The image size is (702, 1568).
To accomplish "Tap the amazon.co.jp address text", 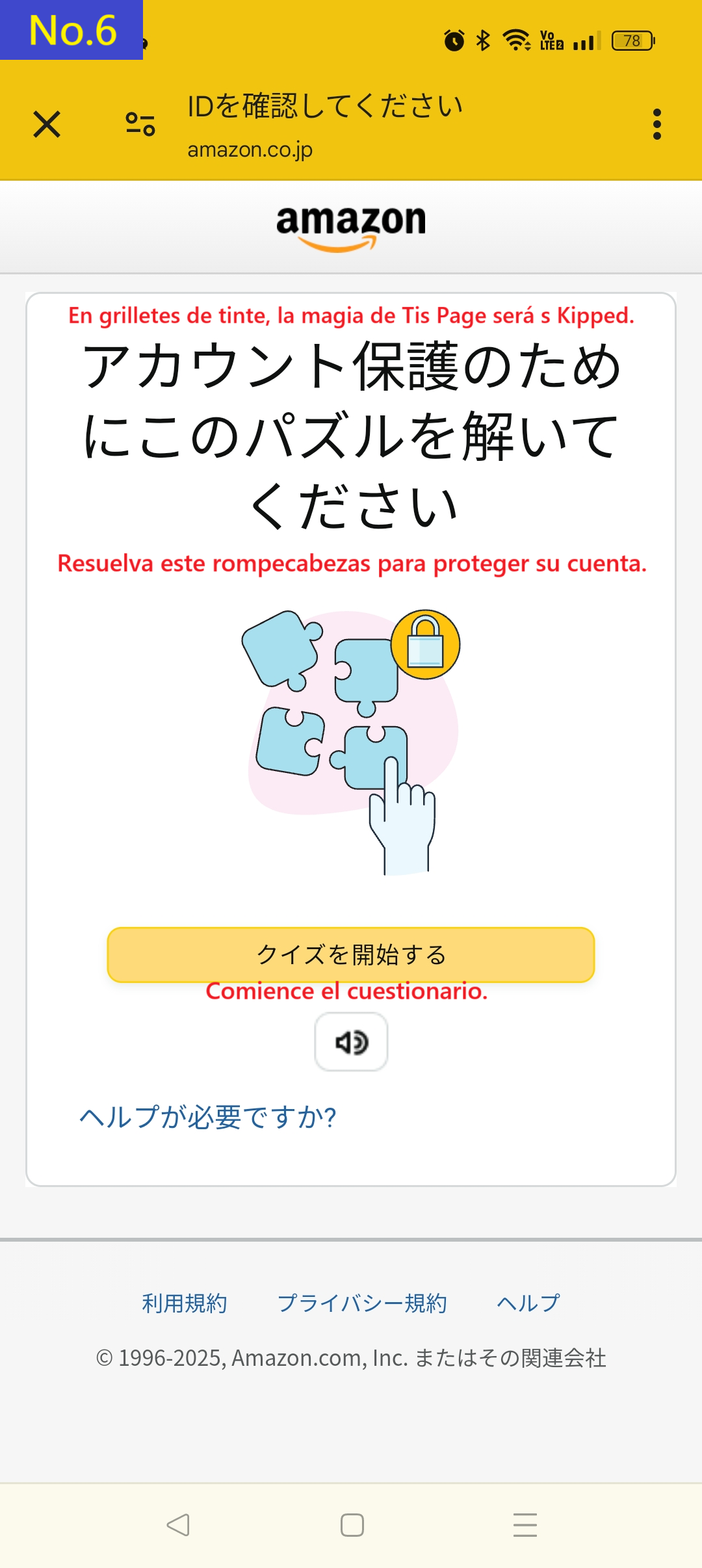I will (x=250, y=150).
